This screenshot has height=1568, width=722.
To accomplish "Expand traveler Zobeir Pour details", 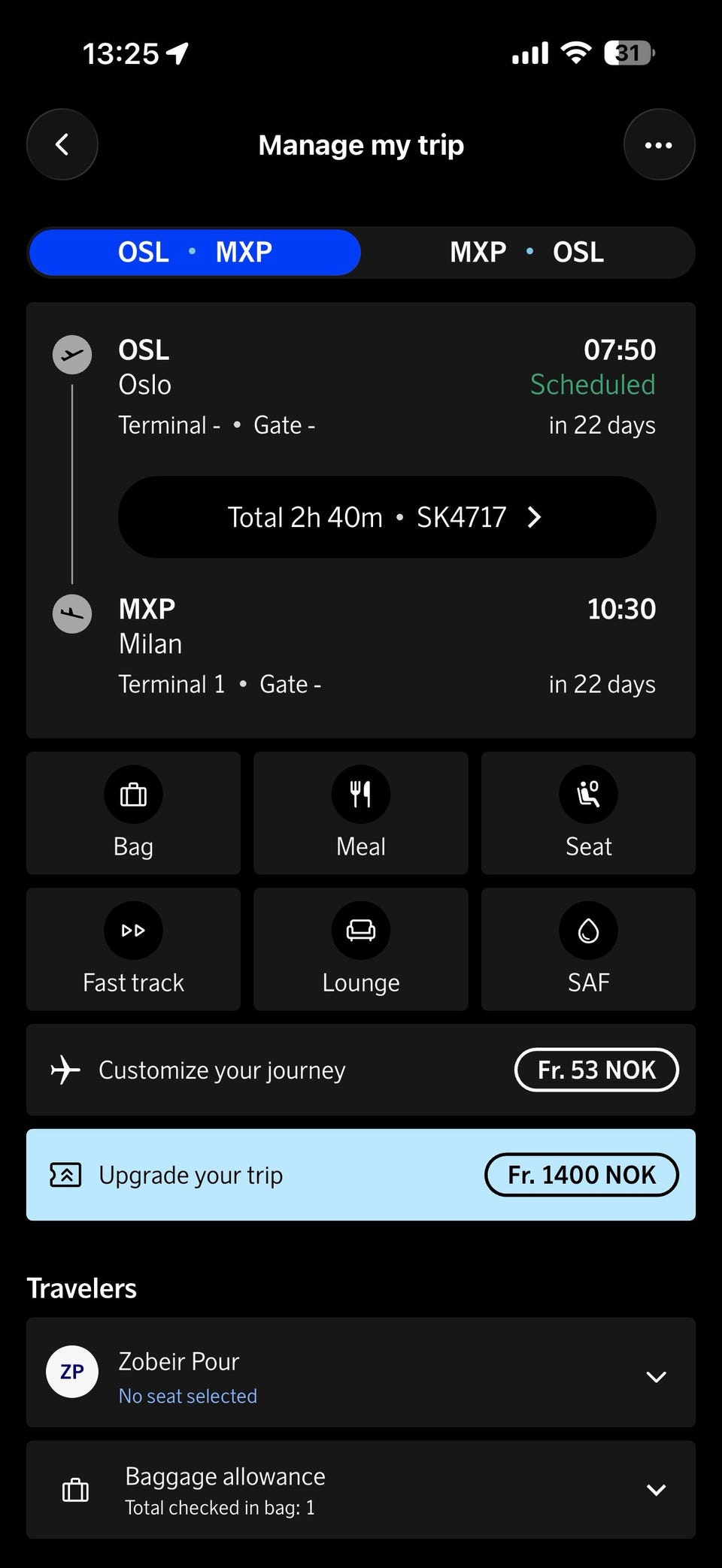I will pyautogui.click(x=361, y=1373).
